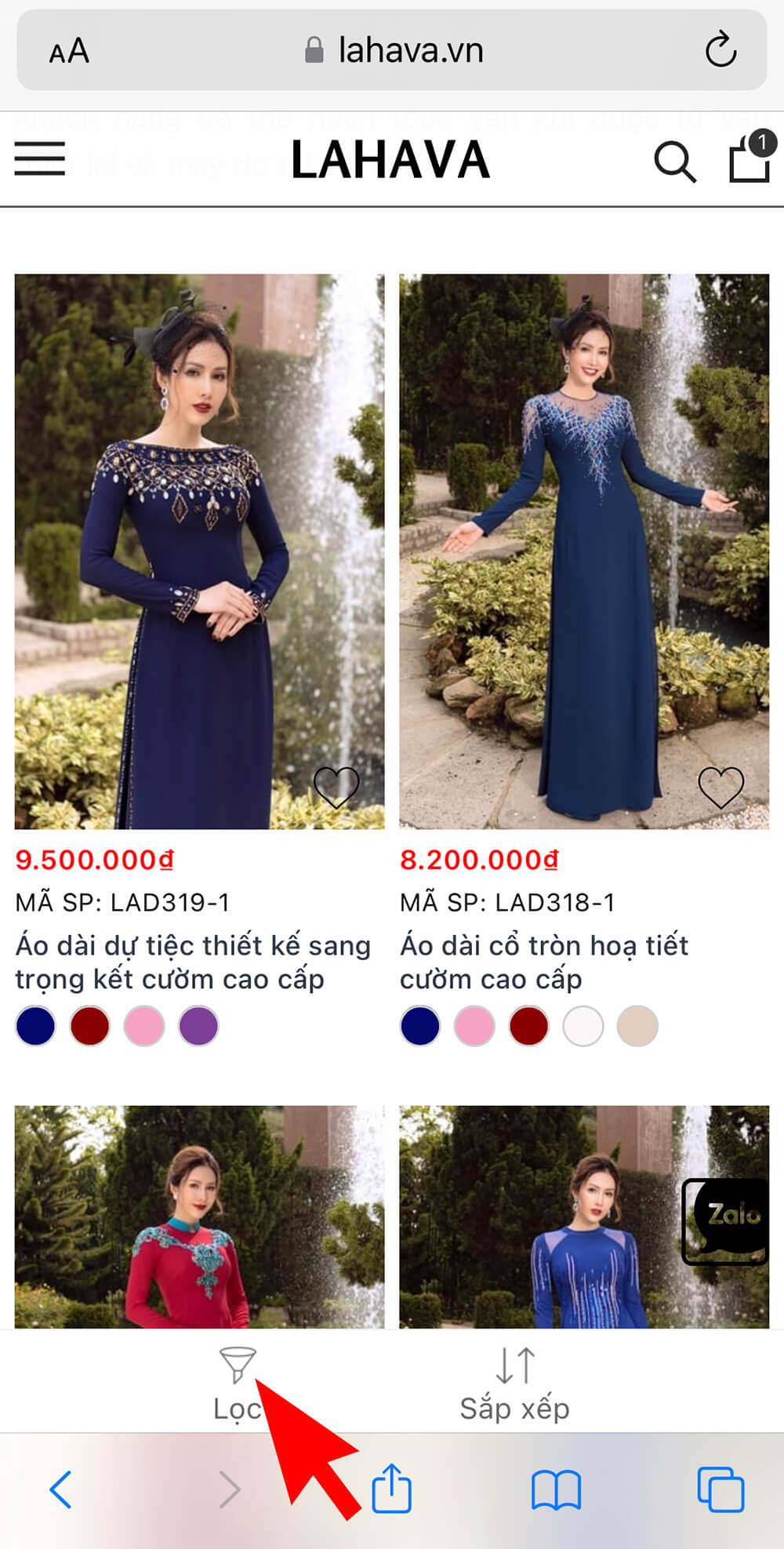The height and width of the screenshot is (1549, 784).
Task: Choose the beige color for LAD318-1
Action: coord(637,1026)
